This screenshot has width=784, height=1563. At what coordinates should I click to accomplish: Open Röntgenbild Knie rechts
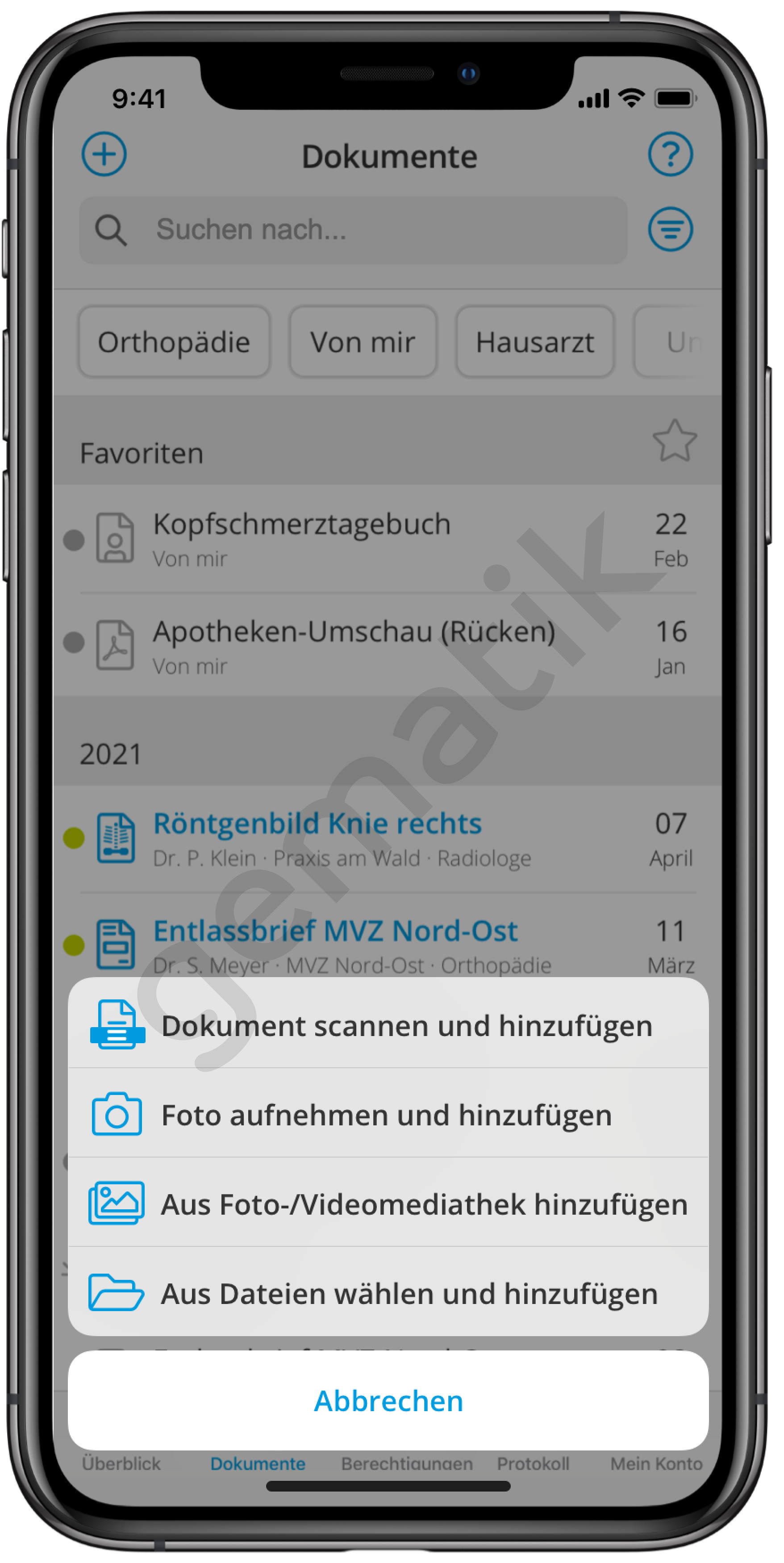tap(388, 839)
